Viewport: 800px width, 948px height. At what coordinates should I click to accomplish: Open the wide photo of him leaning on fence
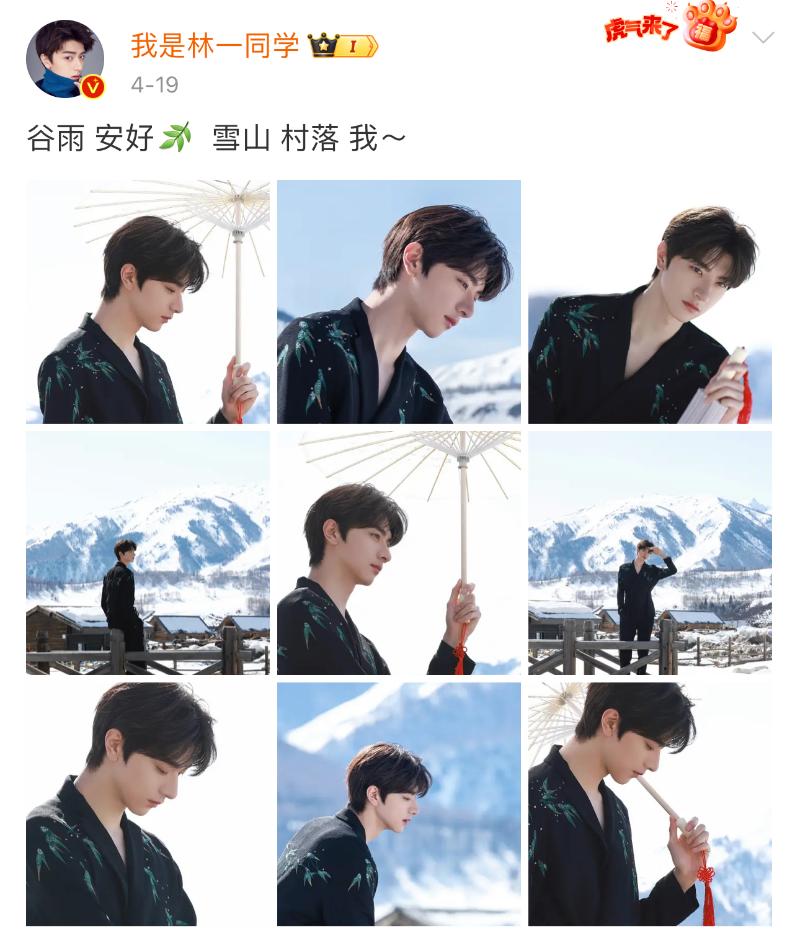click(x=148, y=553)
